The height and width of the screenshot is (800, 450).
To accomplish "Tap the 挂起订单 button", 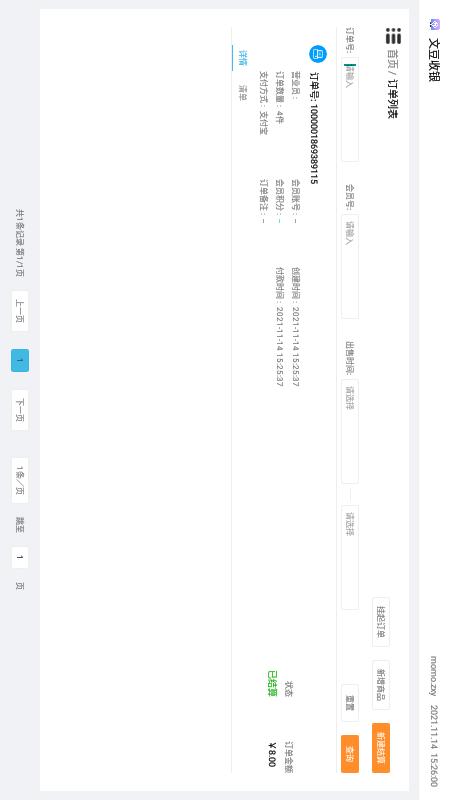I will coord(381,622).
